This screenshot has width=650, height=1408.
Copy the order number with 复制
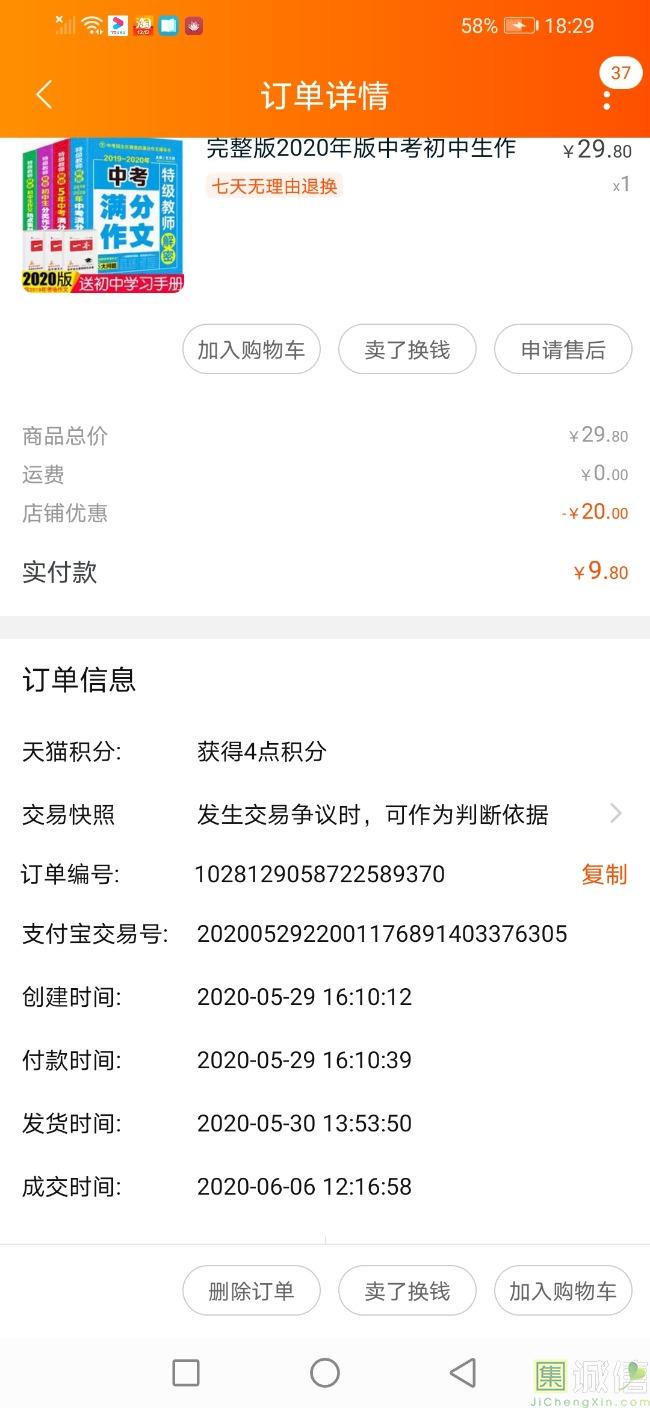coord(604,874)
